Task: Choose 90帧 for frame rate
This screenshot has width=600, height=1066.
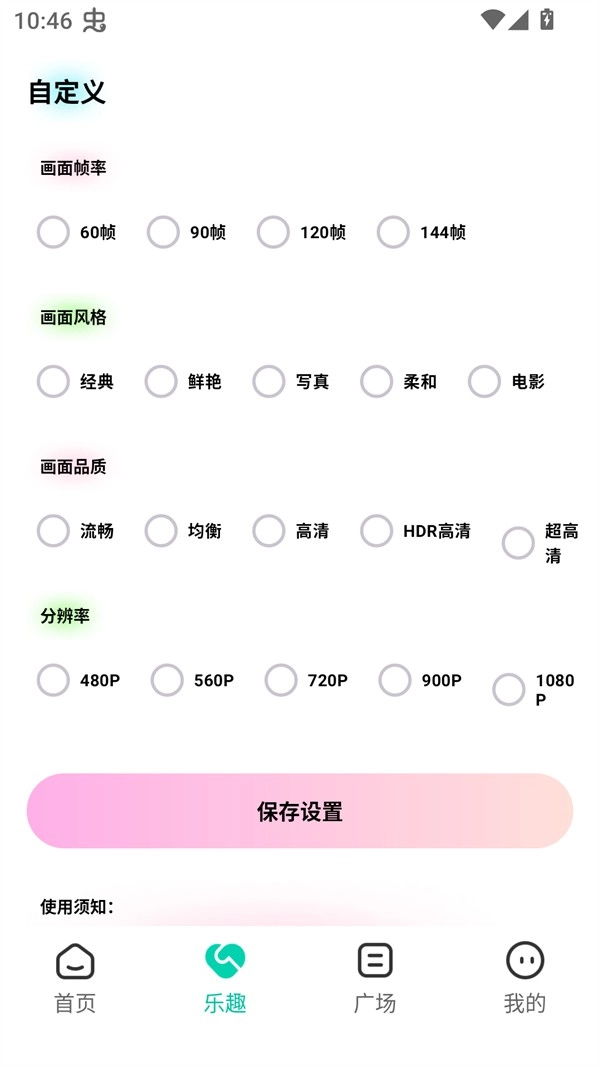Action: click(x=163, y=232)
